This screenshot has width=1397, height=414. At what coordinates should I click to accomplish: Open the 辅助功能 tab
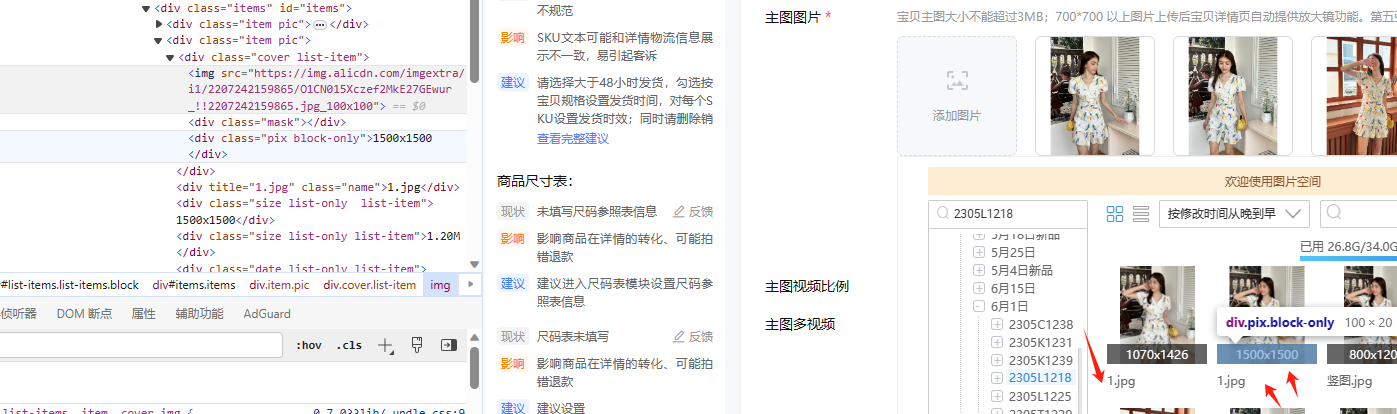tap(199, 313)
